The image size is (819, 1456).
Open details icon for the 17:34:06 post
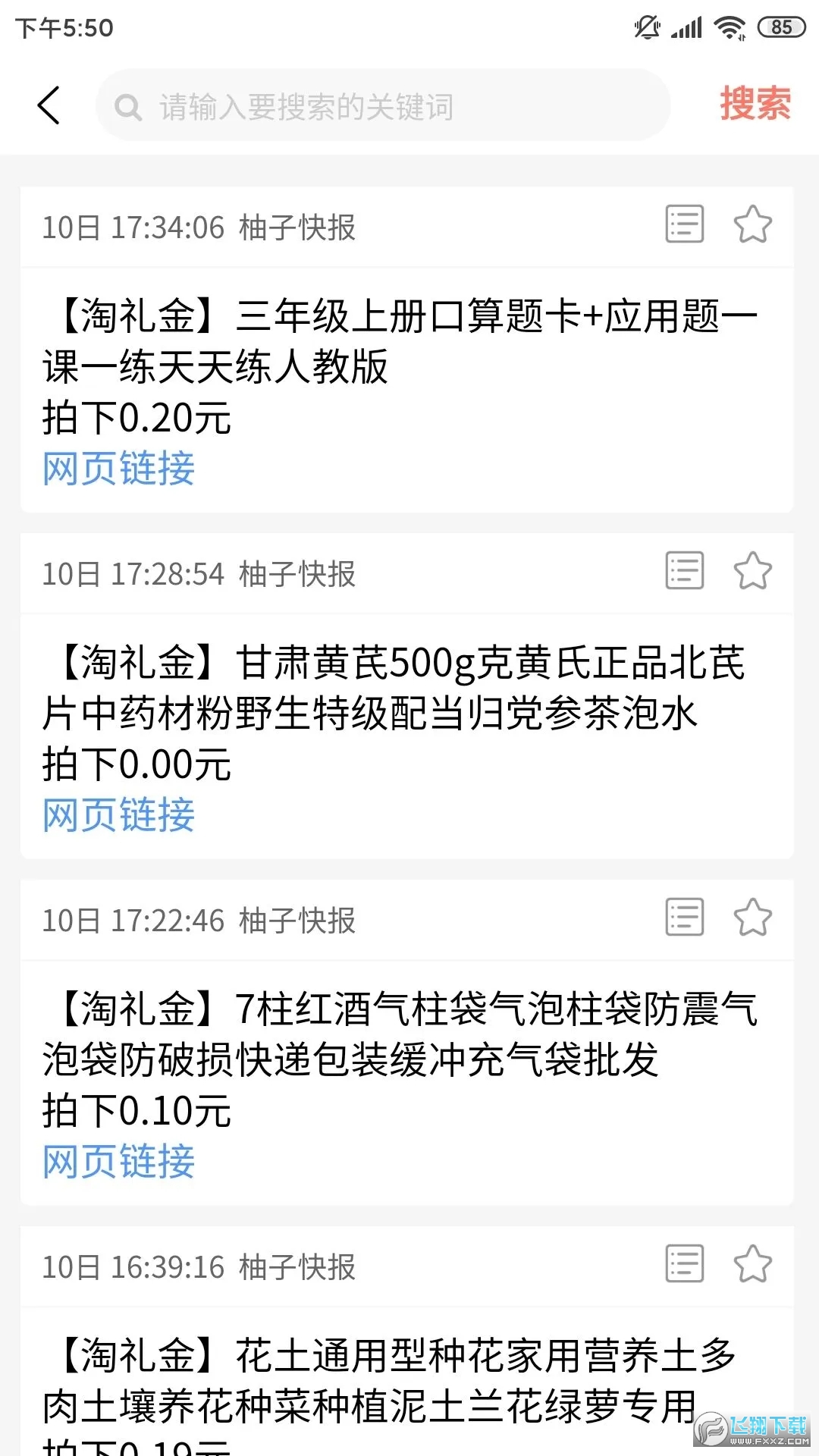[684, 224]
